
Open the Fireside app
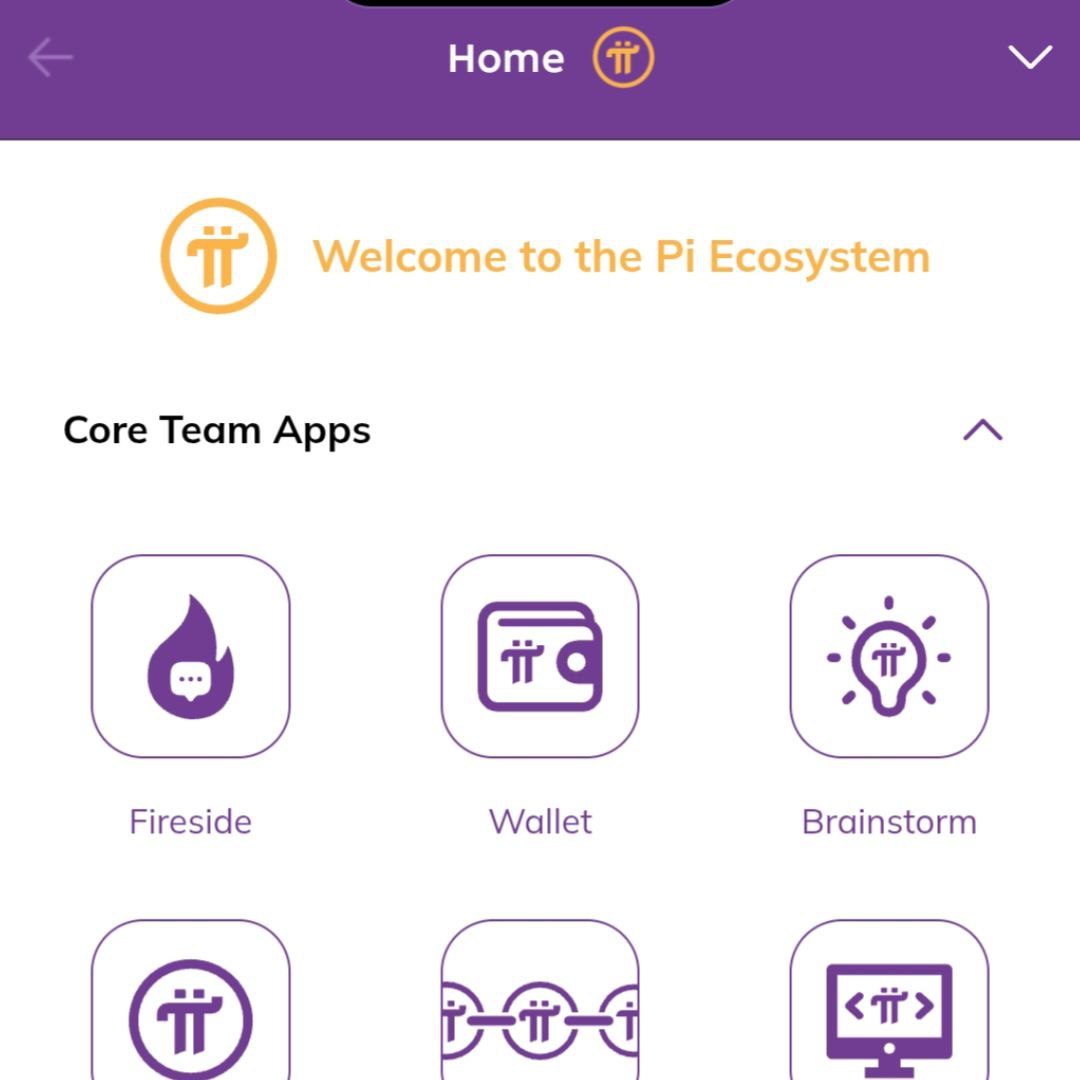[190, 656]
